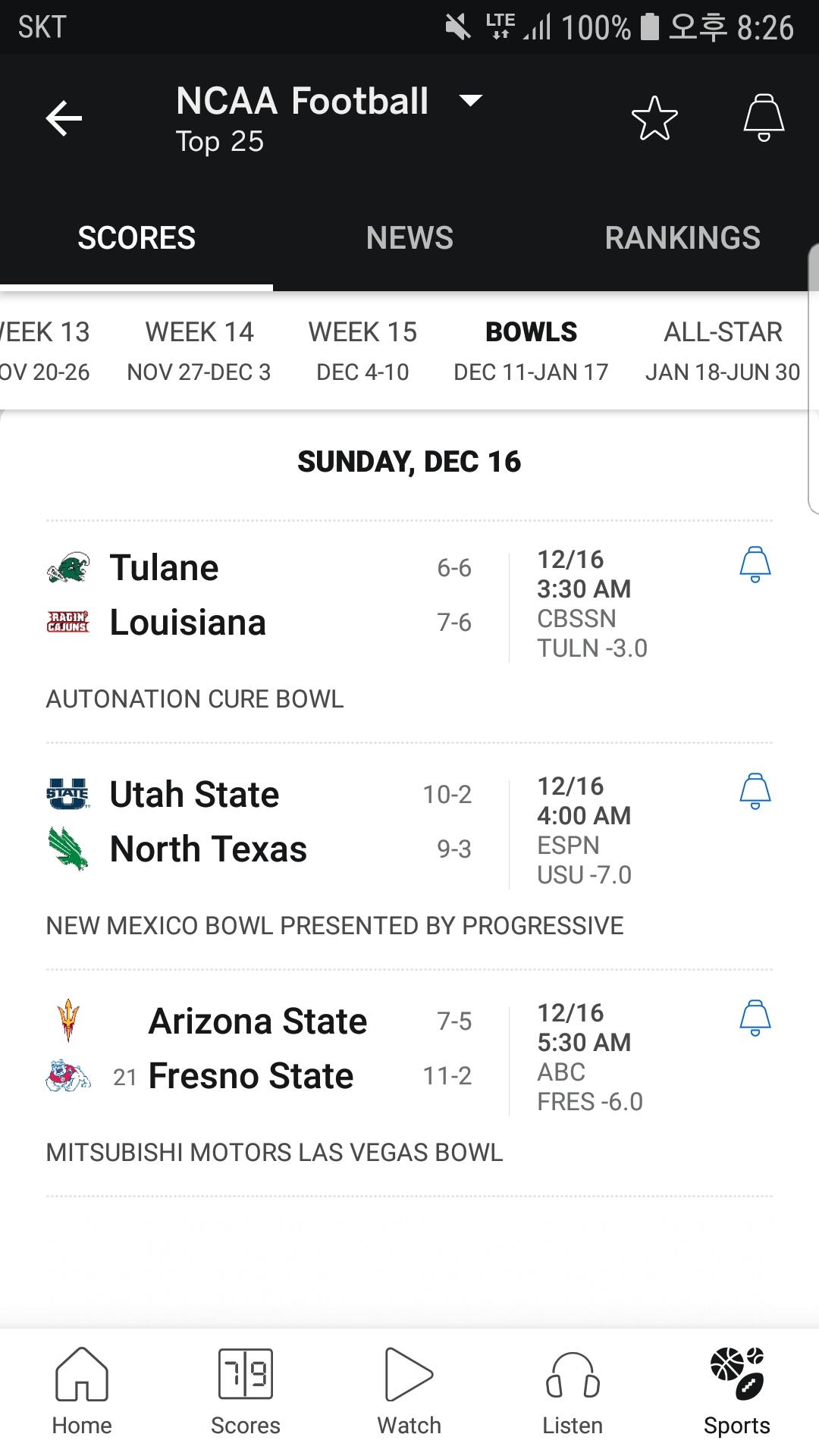Select Week 14 schedule
This screenshot has width=819, height=1456.
[x=199, y=351]
